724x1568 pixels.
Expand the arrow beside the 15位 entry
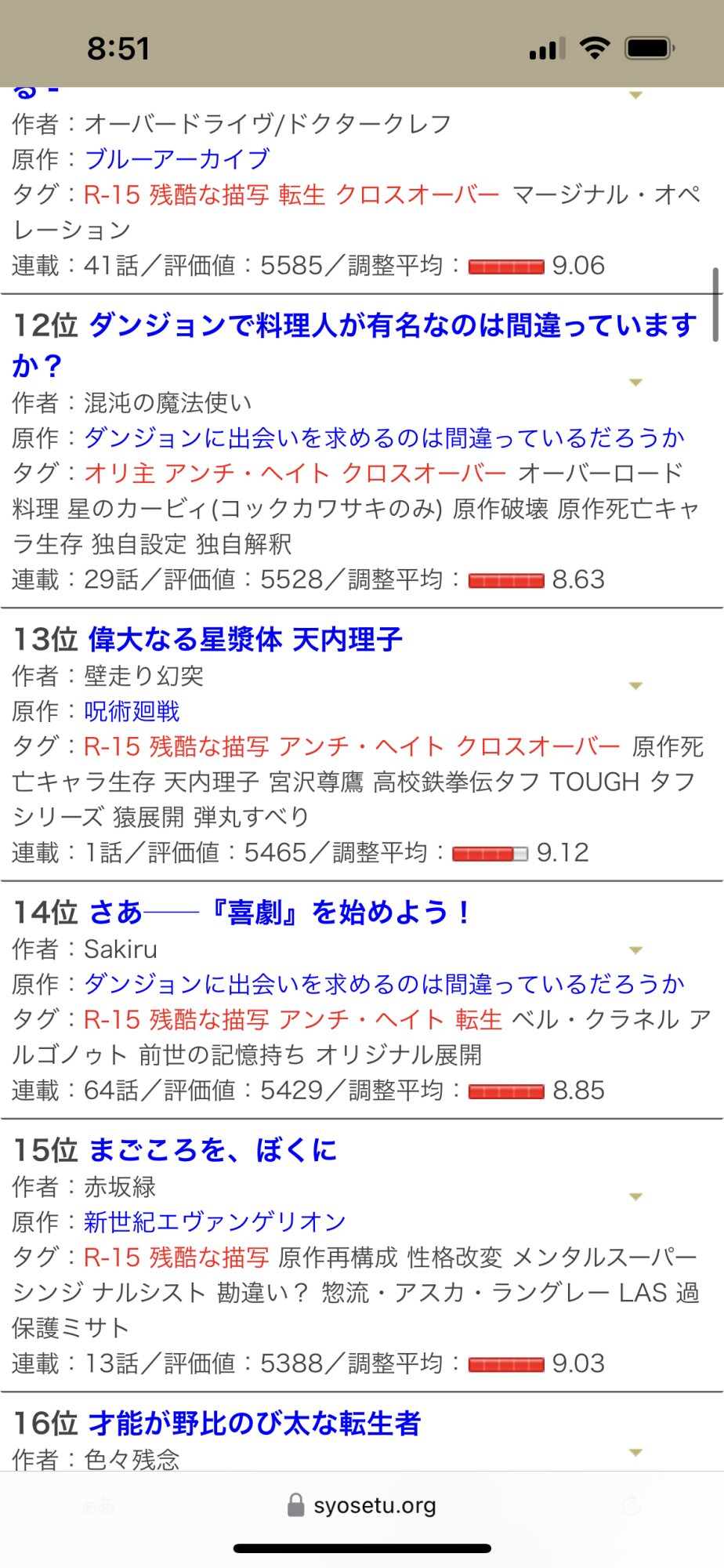(x=636, y=1197)
